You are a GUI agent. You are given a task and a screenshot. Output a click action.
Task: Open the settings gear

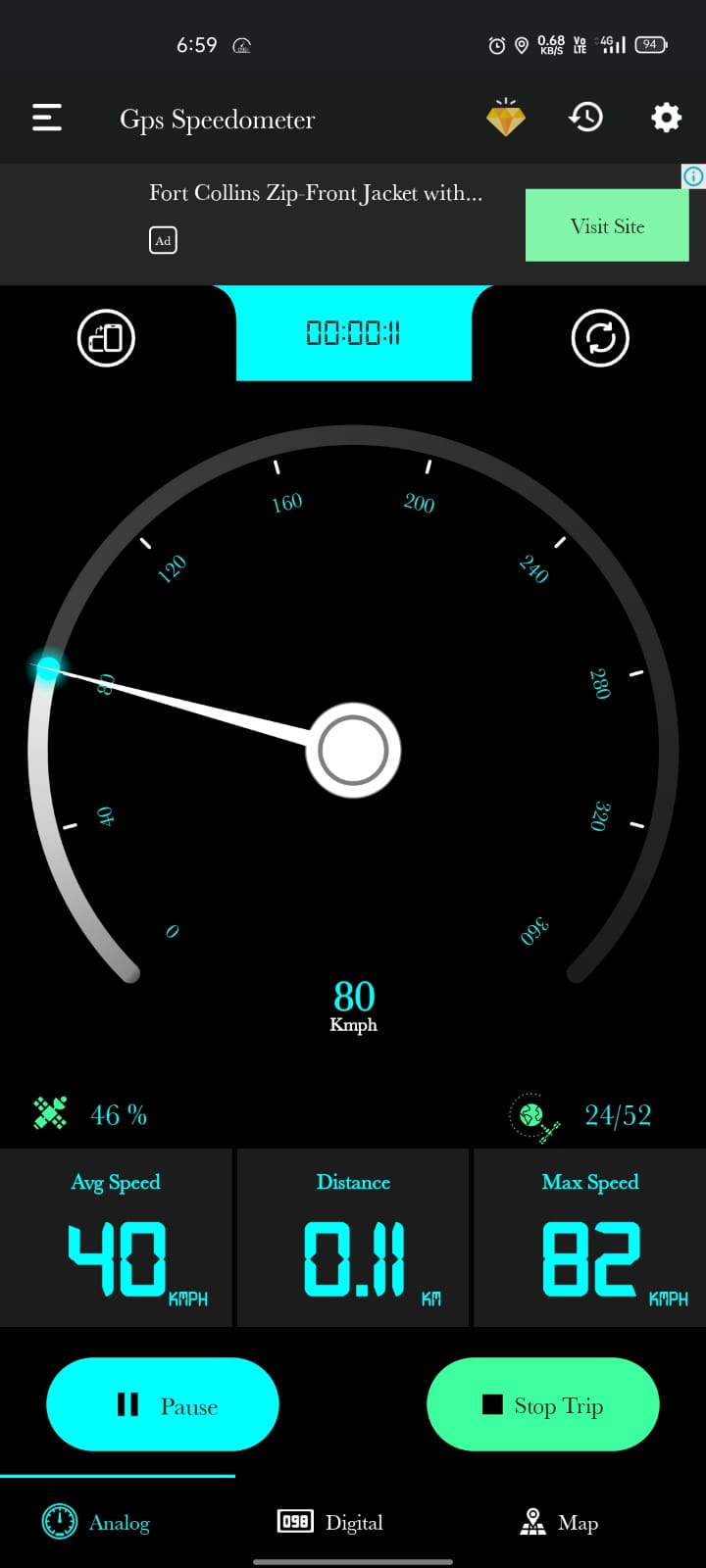(666, 119)
